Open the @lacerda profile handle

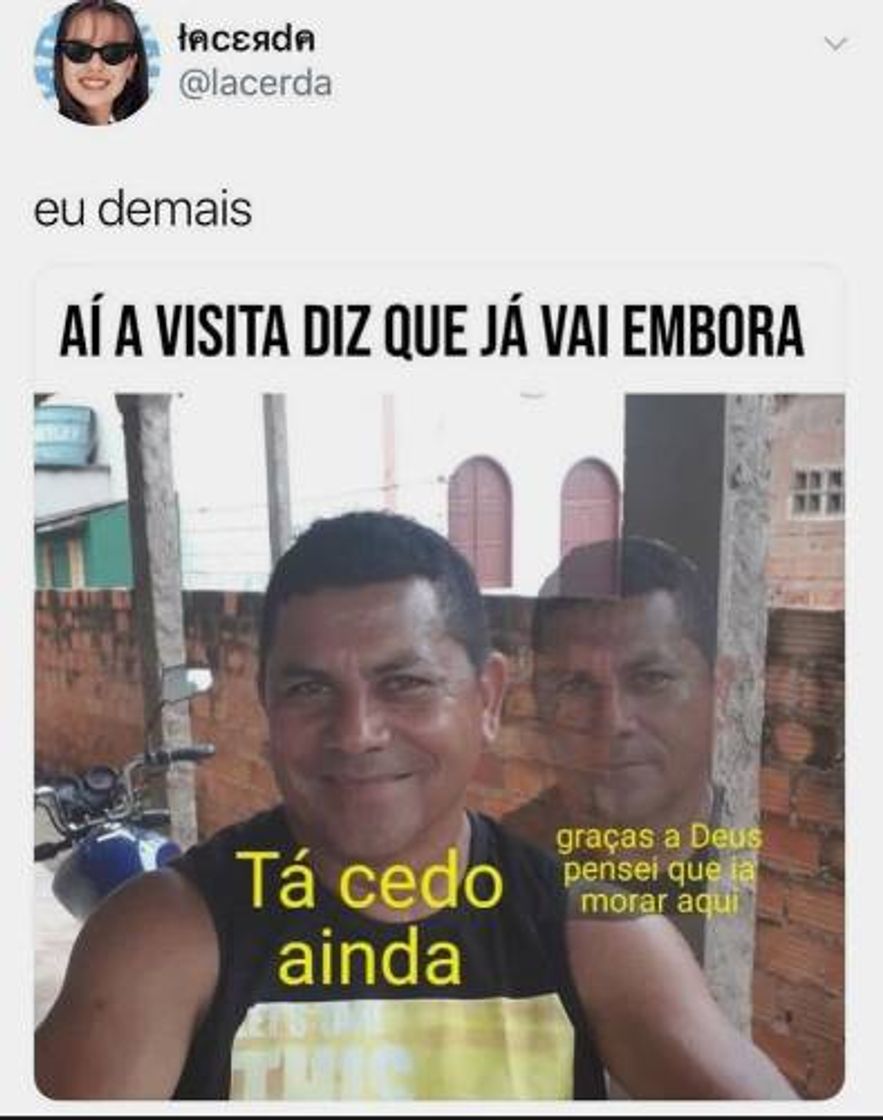pyautogui.click(x=254, y=85)
